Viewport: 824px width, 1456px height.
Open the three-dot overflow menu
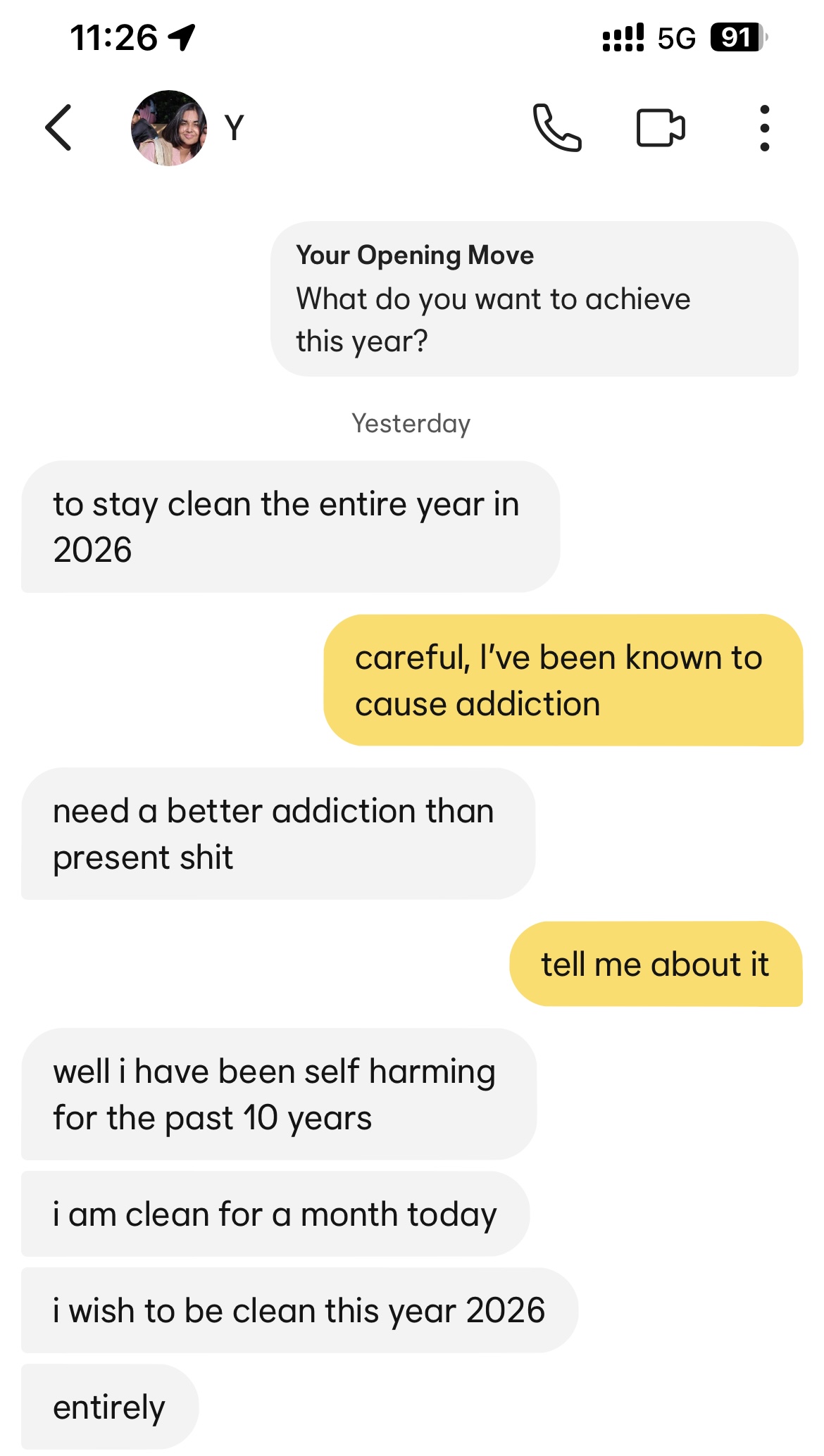(x=764, y=127)
